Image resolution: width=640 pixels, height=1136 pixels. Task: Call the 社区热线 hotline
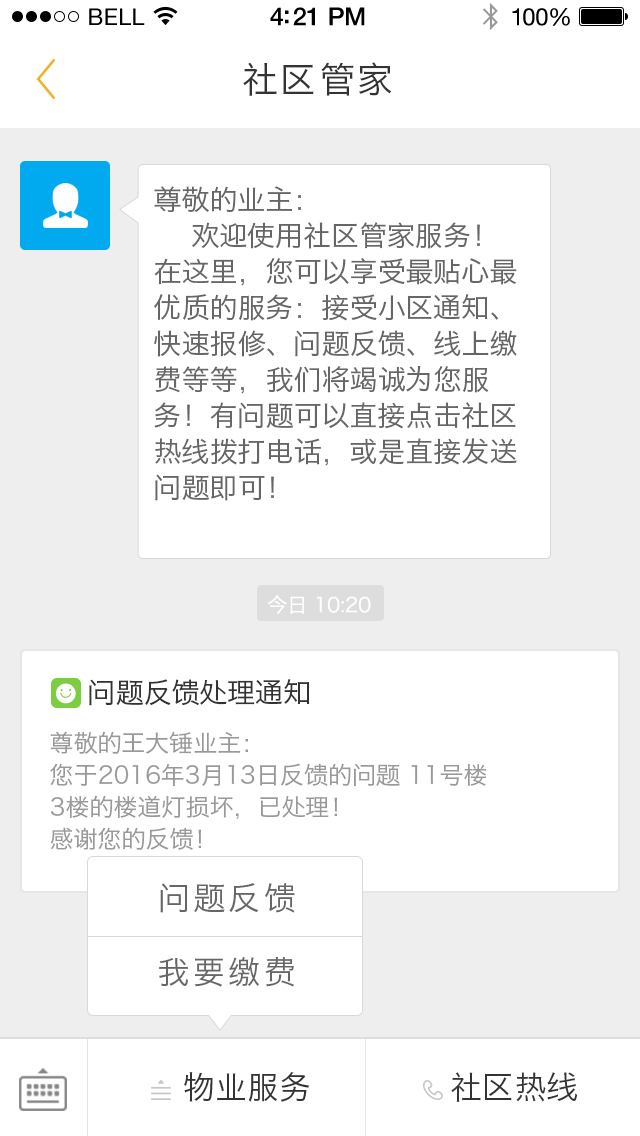coord(502,1088)
